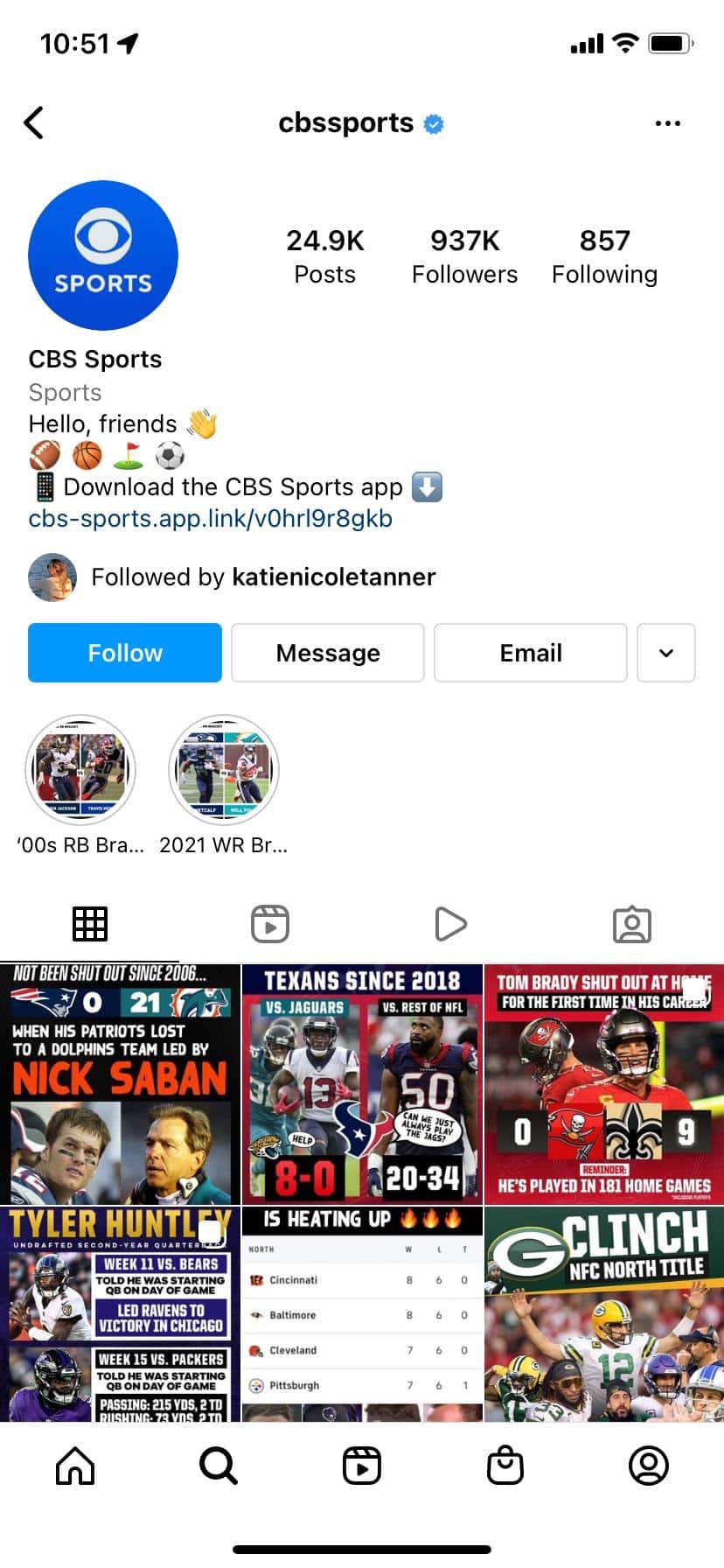This screenshot has width=724, height=1568.
Task: Message CBS Sports
Action: (x=328, y=653)
